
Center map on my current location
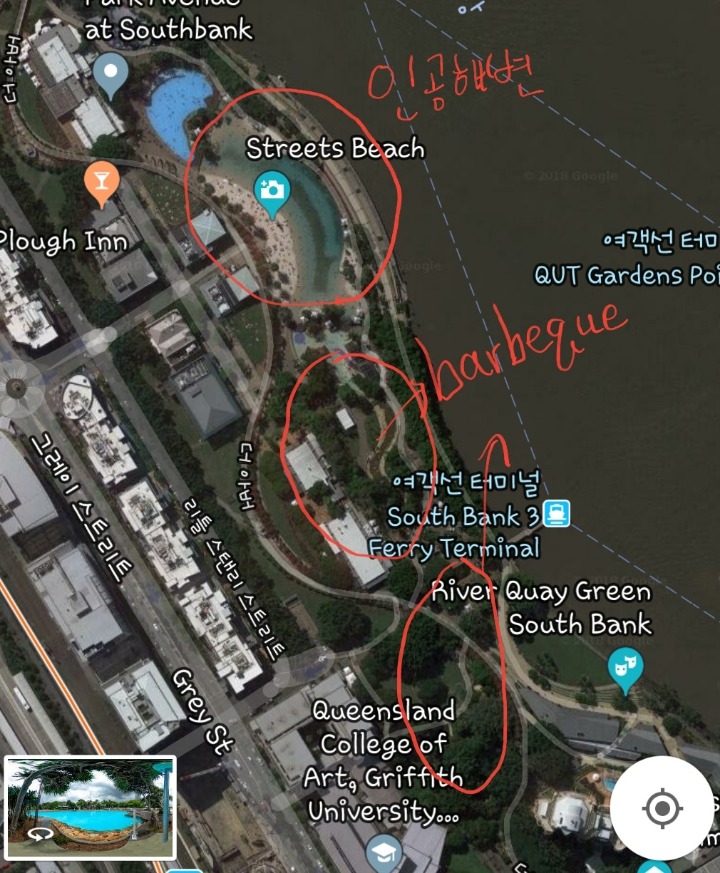[x=662, y=807]
